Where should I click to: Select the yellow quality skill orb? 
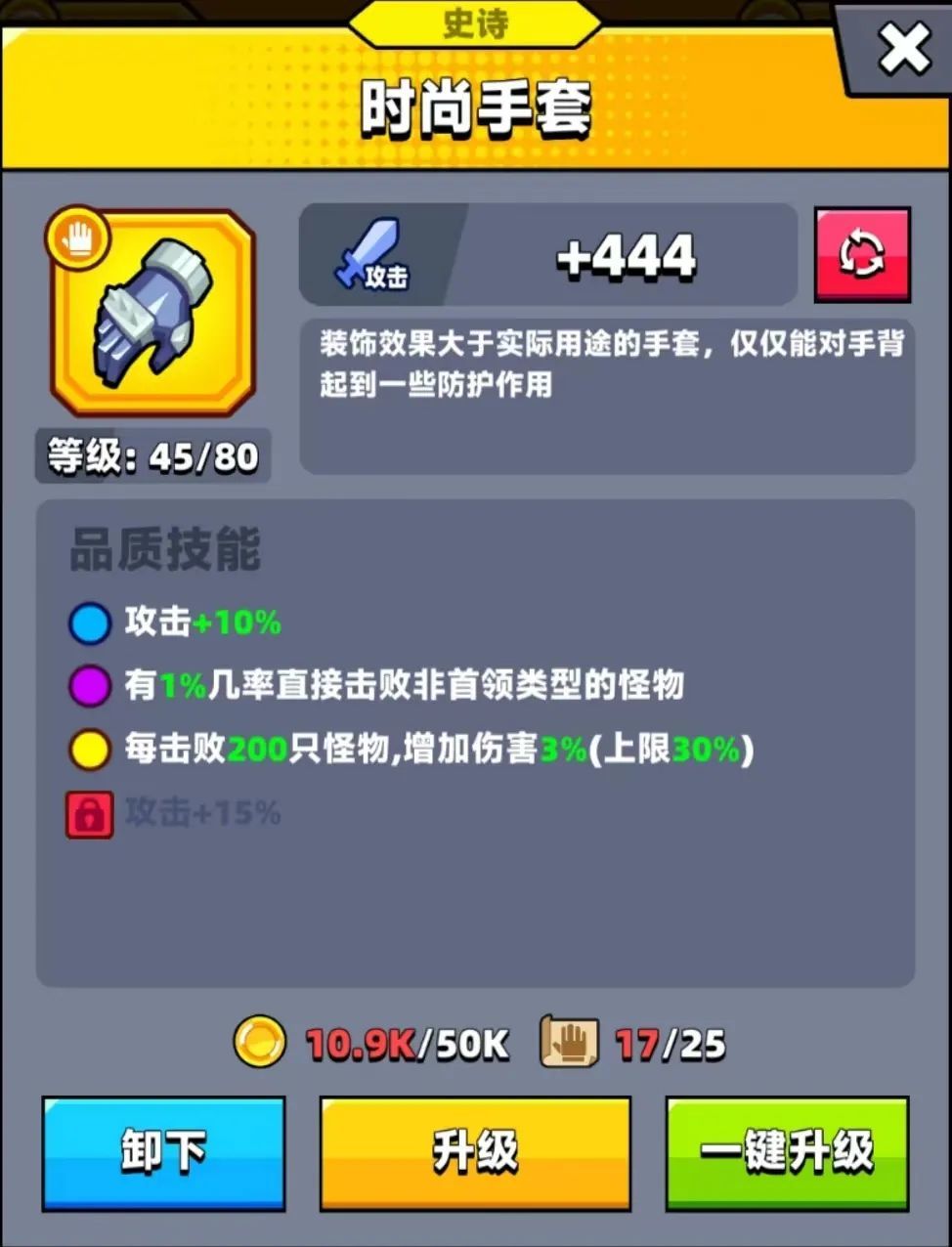[88, 750]
